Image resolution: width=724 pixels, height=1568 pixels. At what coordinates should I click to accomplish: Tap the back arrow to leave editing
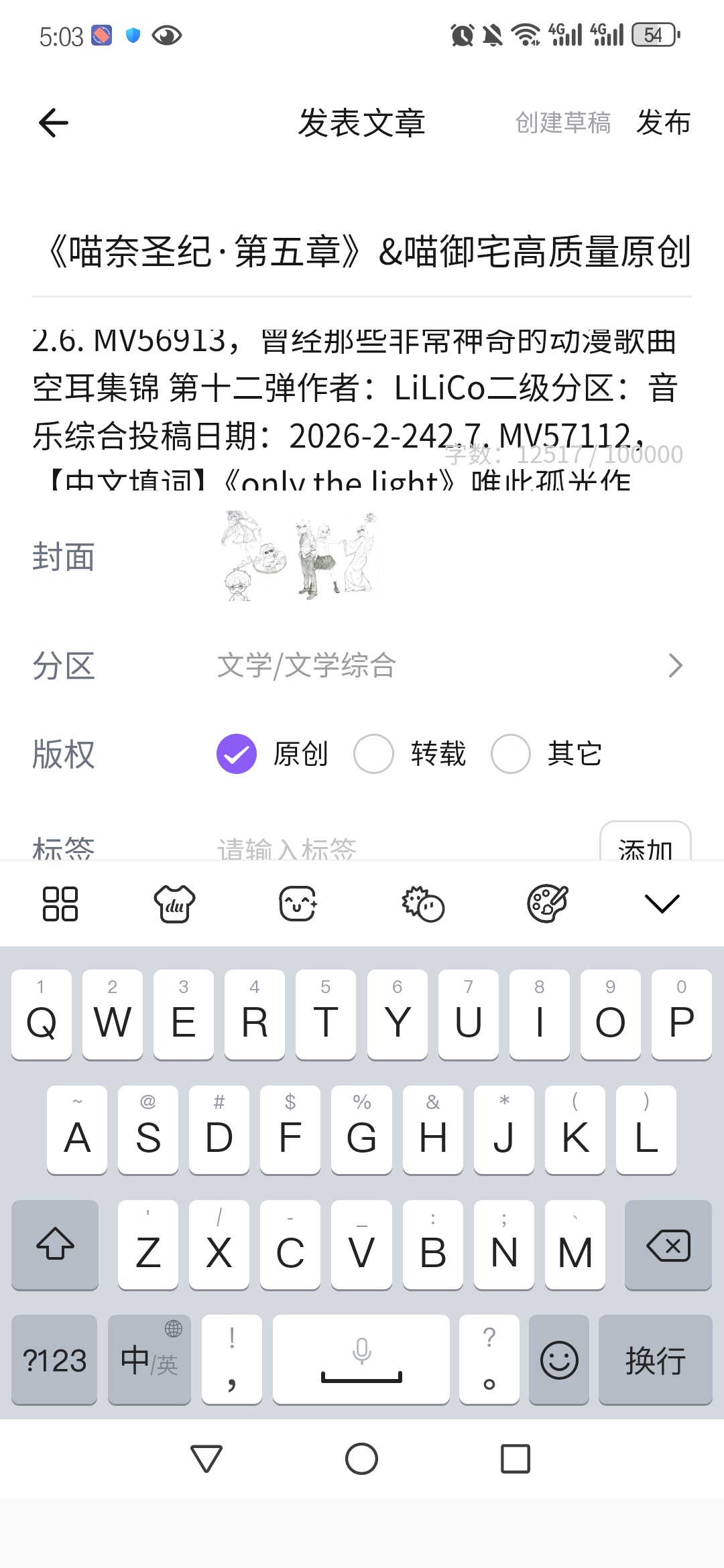[x=53, y=123]
